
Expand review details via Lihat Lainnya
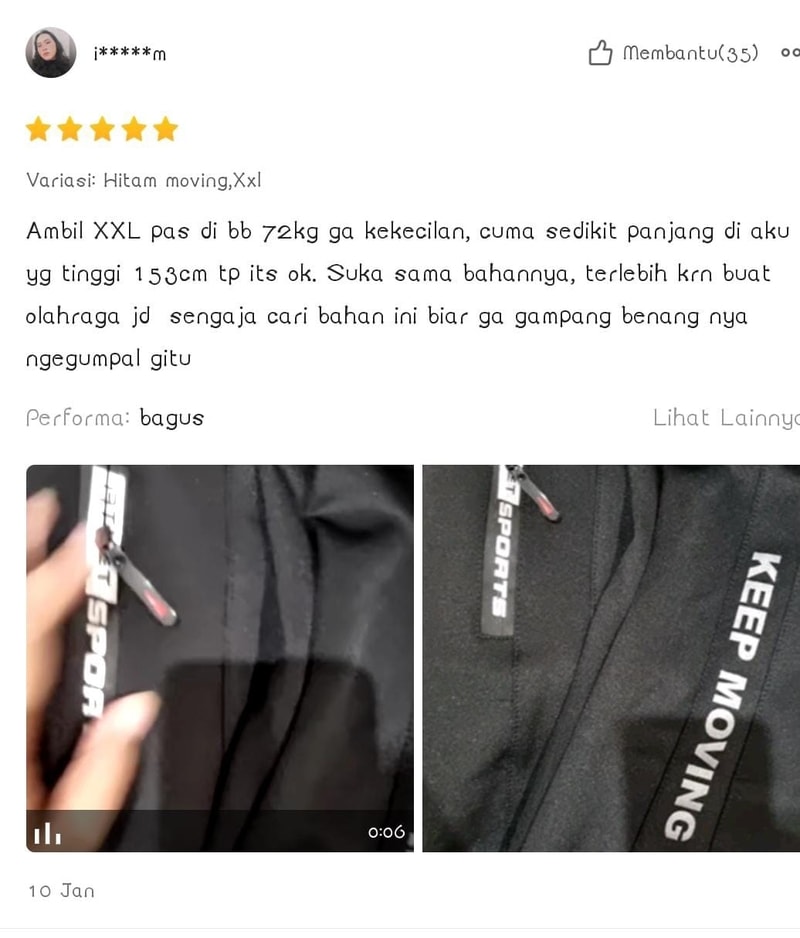pos(726,418)
